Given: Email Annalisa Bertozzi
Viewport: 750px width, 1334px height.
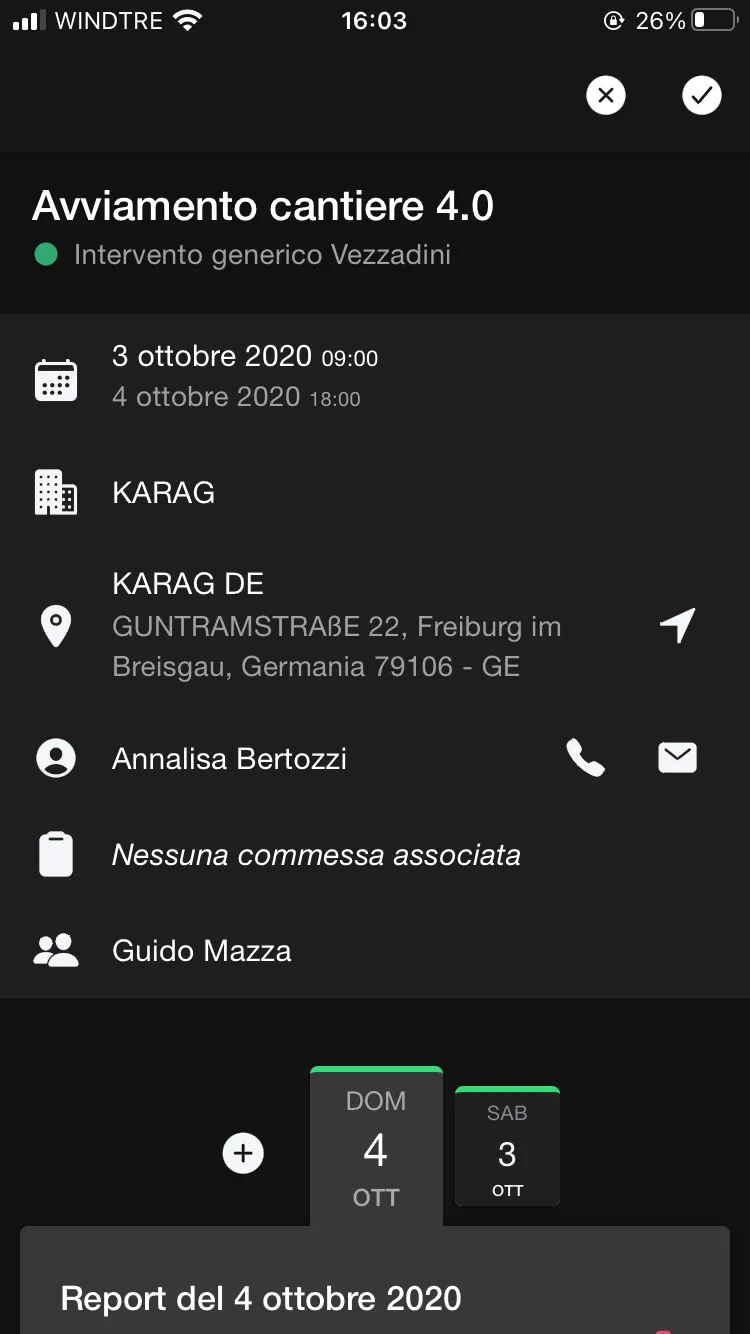Looking at the screenshot, I should click(x=677, y=758).
